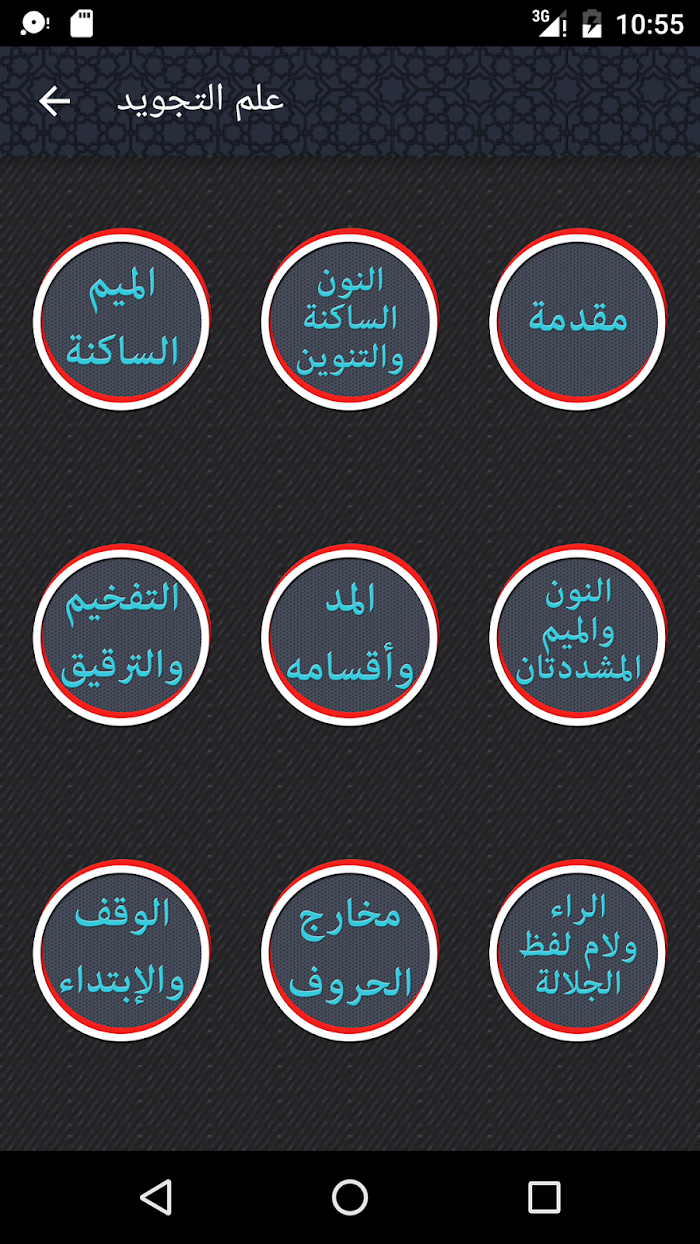Select the الميم الساكنة circle

pyautogui.click(x=122, y=319)
